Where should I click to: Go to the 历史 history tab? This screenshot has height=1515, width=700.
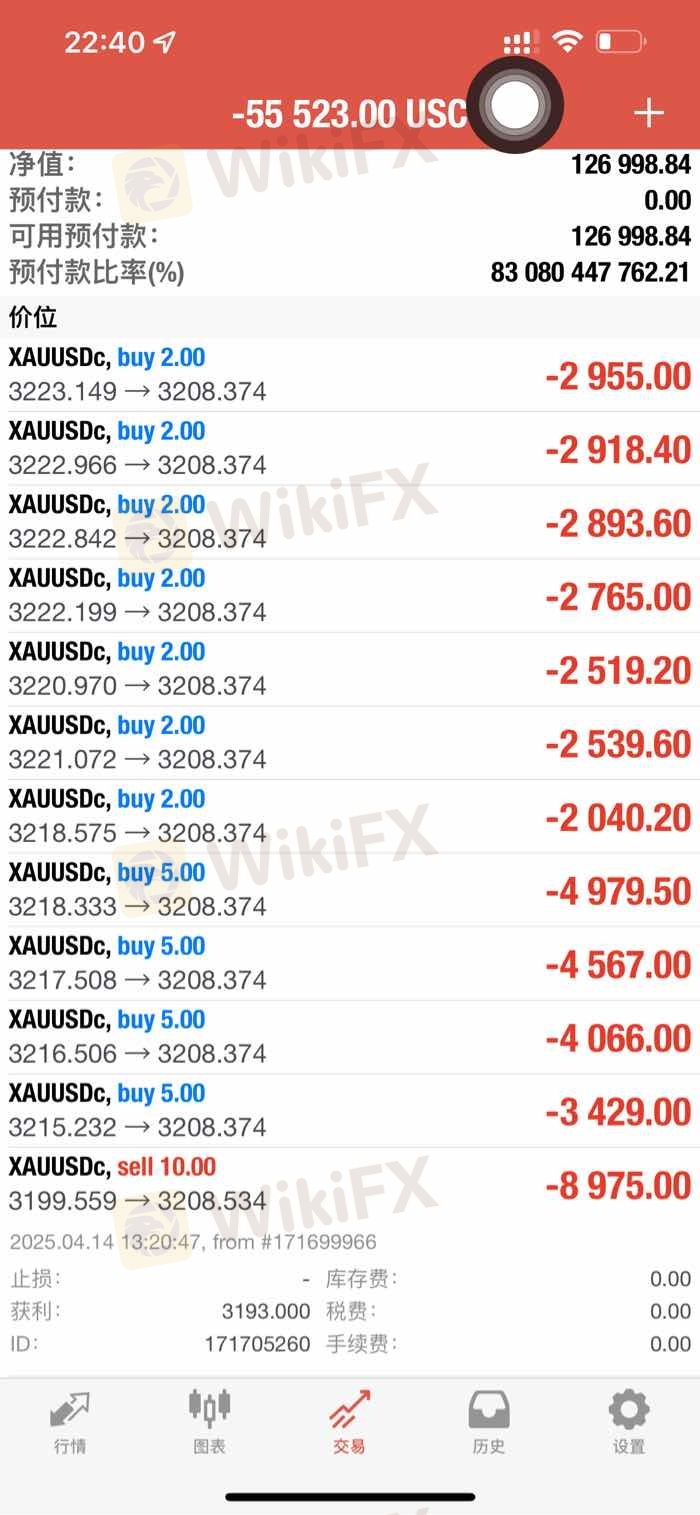(x=489, y=1422)
